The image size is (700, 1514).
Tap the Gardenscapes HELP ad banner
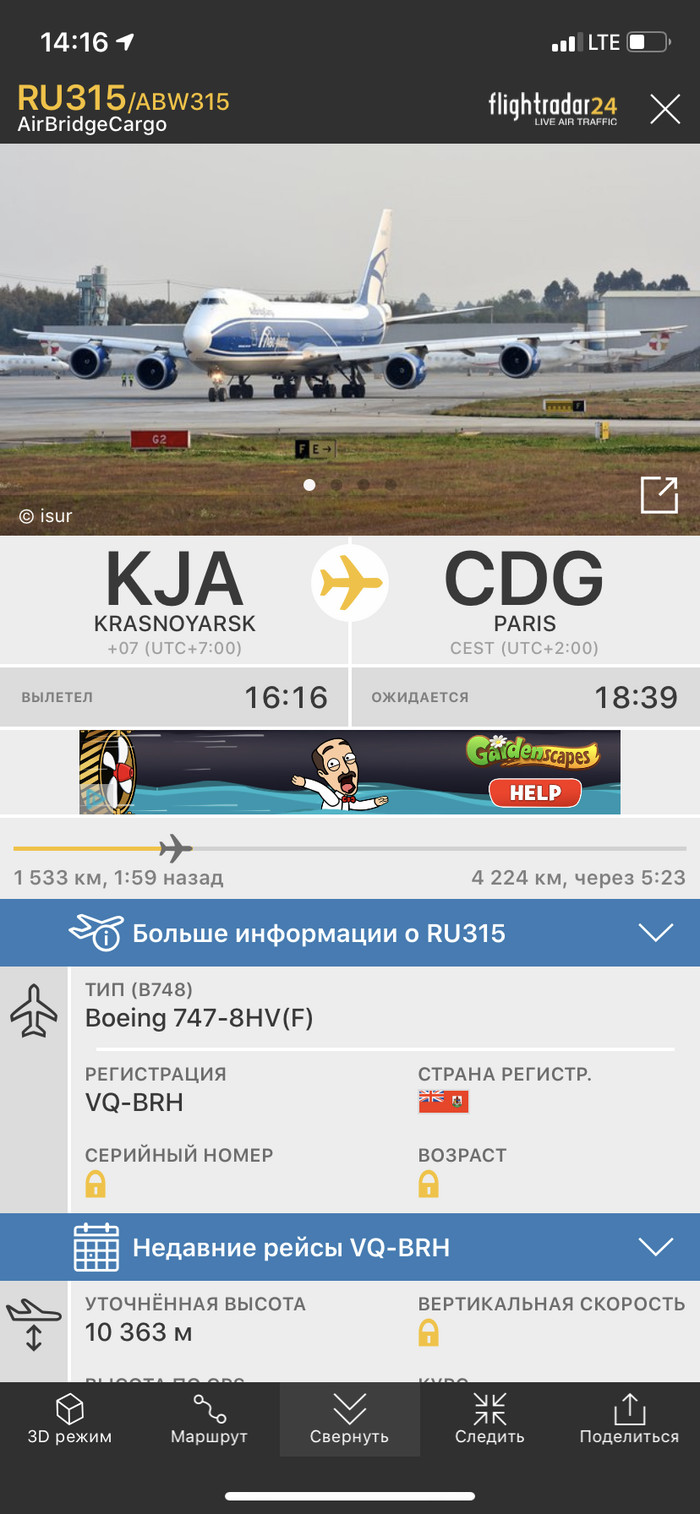(x=350, y=772)
